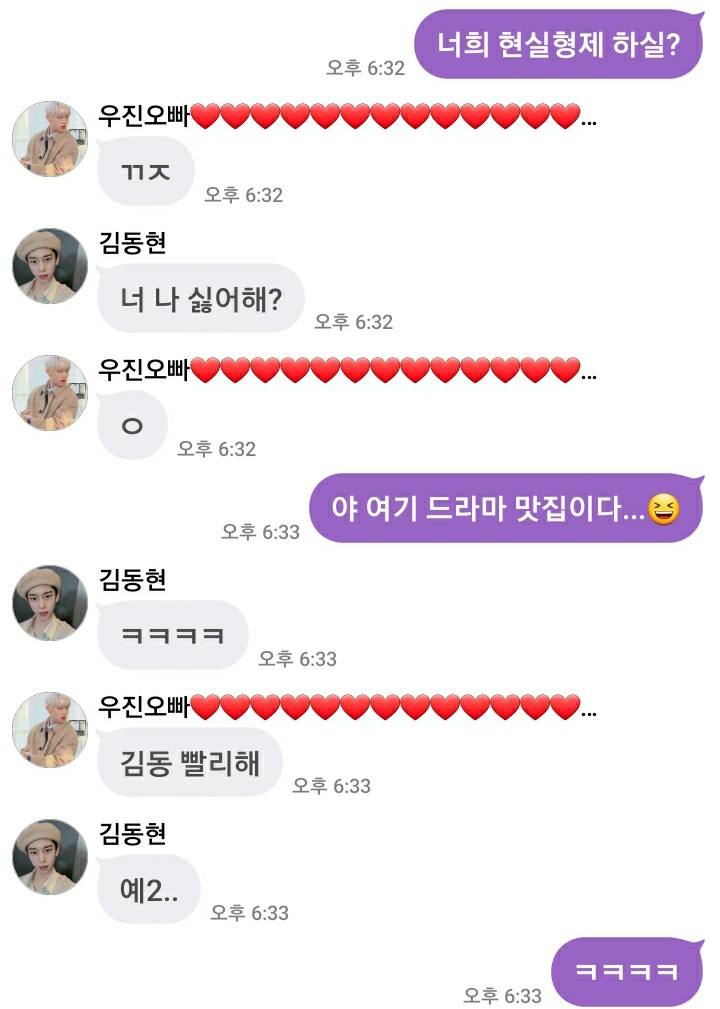Tap 김동현's profile photo next to '너 나 싫어해?'
Viewport: 720px width, 1009px height.
tap(50, 266)
